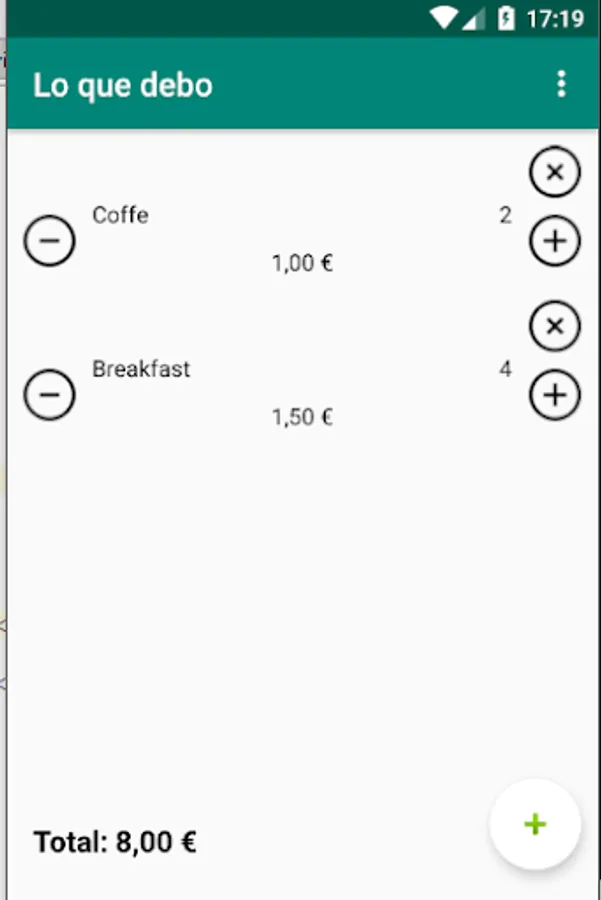Decrease Coffe quantity with minus button
Image resolution: width=601 pixels, height=900 pixels.
click(49, 240)
